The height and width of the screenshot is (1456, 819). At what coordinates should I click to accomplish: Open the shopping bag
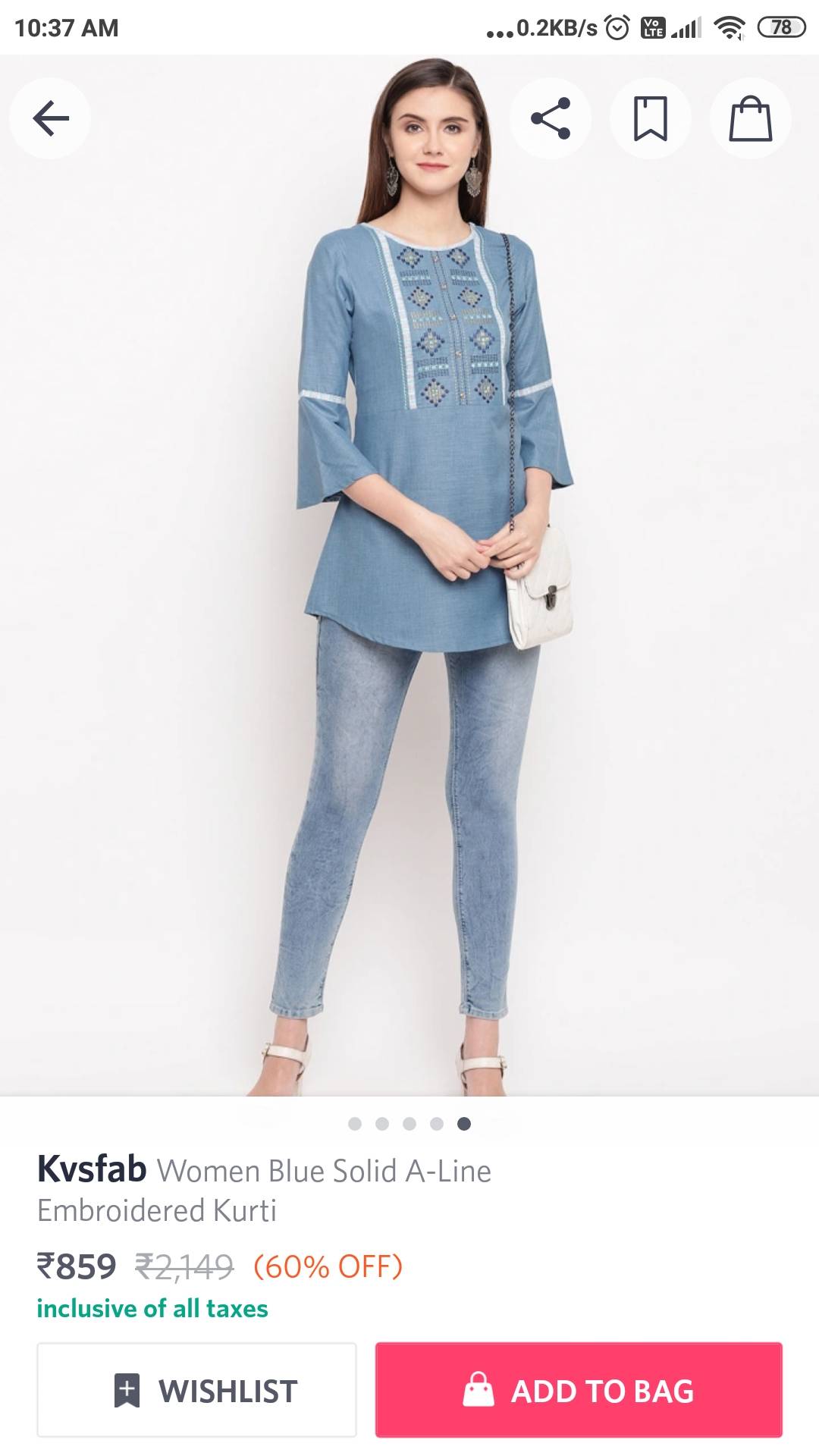pyautogui.click(x=750, y=118)
